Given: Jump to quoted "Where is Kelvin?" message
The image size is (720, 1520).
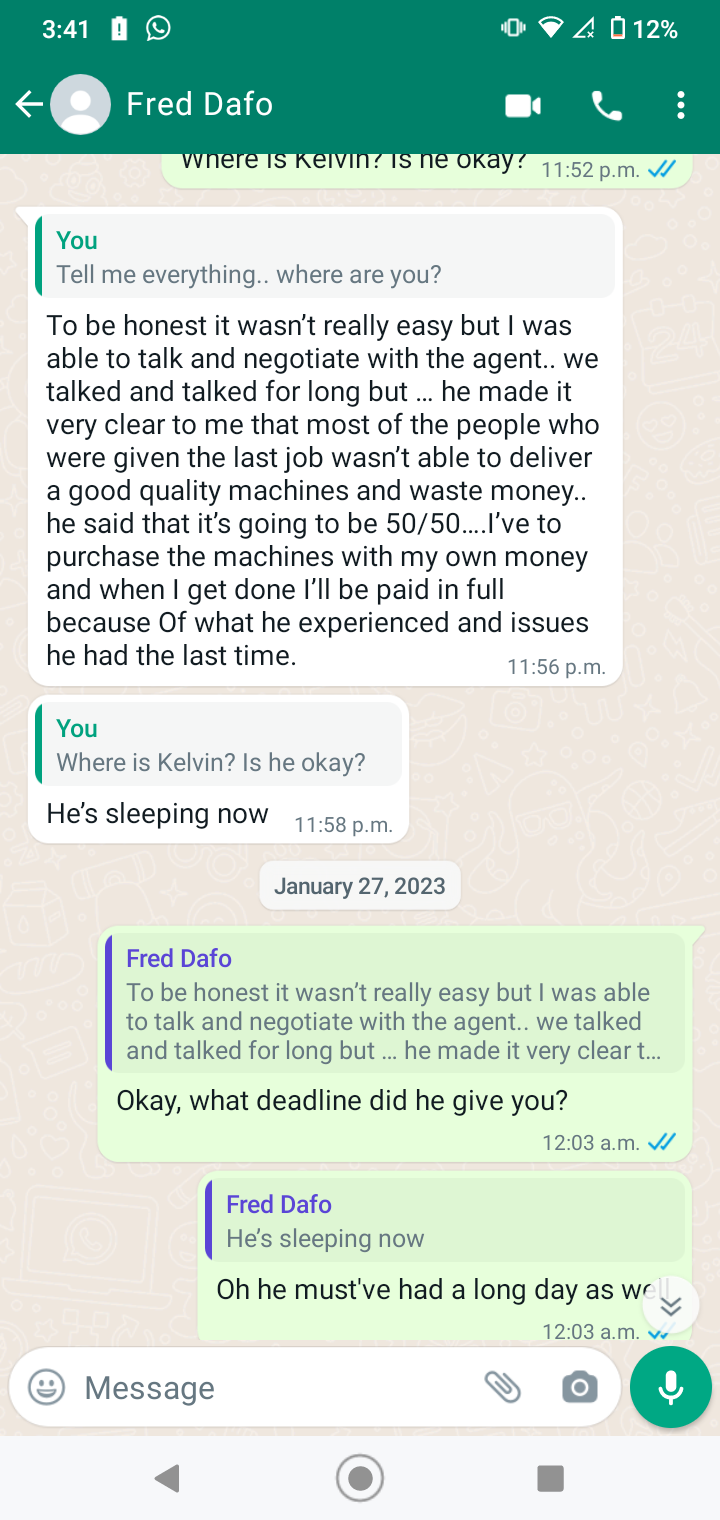Looking at the screenshot, I should coord(218,745).
